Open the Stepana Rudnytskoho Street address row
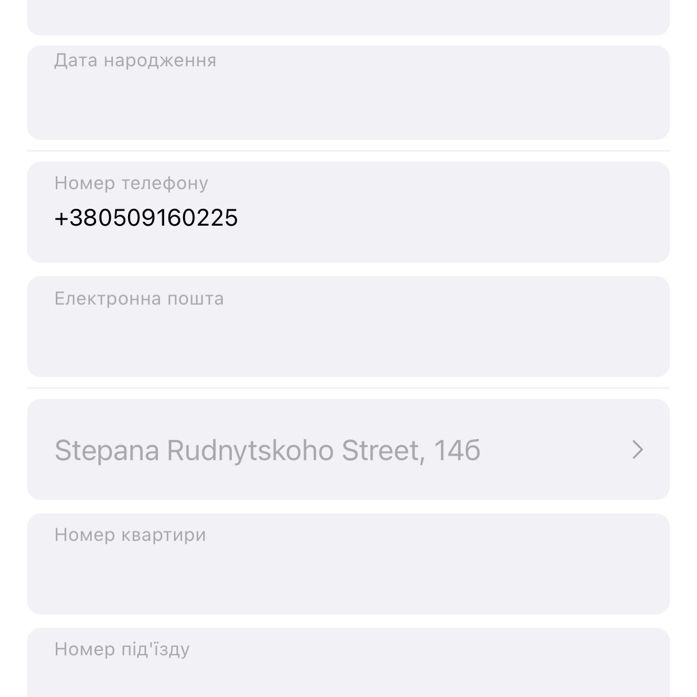697x697 pixels. [347, 450]
